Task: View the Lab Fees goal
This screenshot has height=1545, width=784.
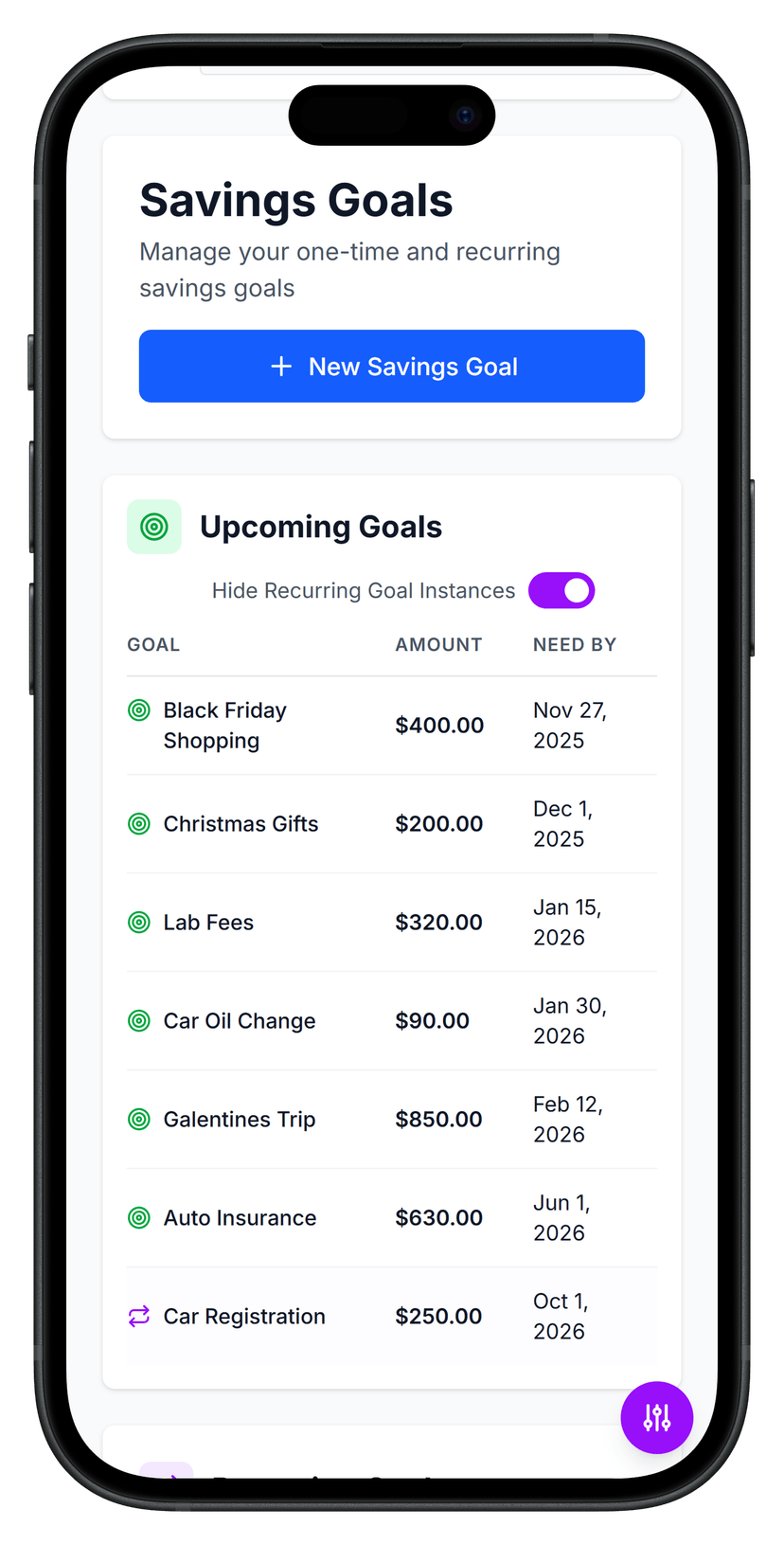Action: click(208, 923)
